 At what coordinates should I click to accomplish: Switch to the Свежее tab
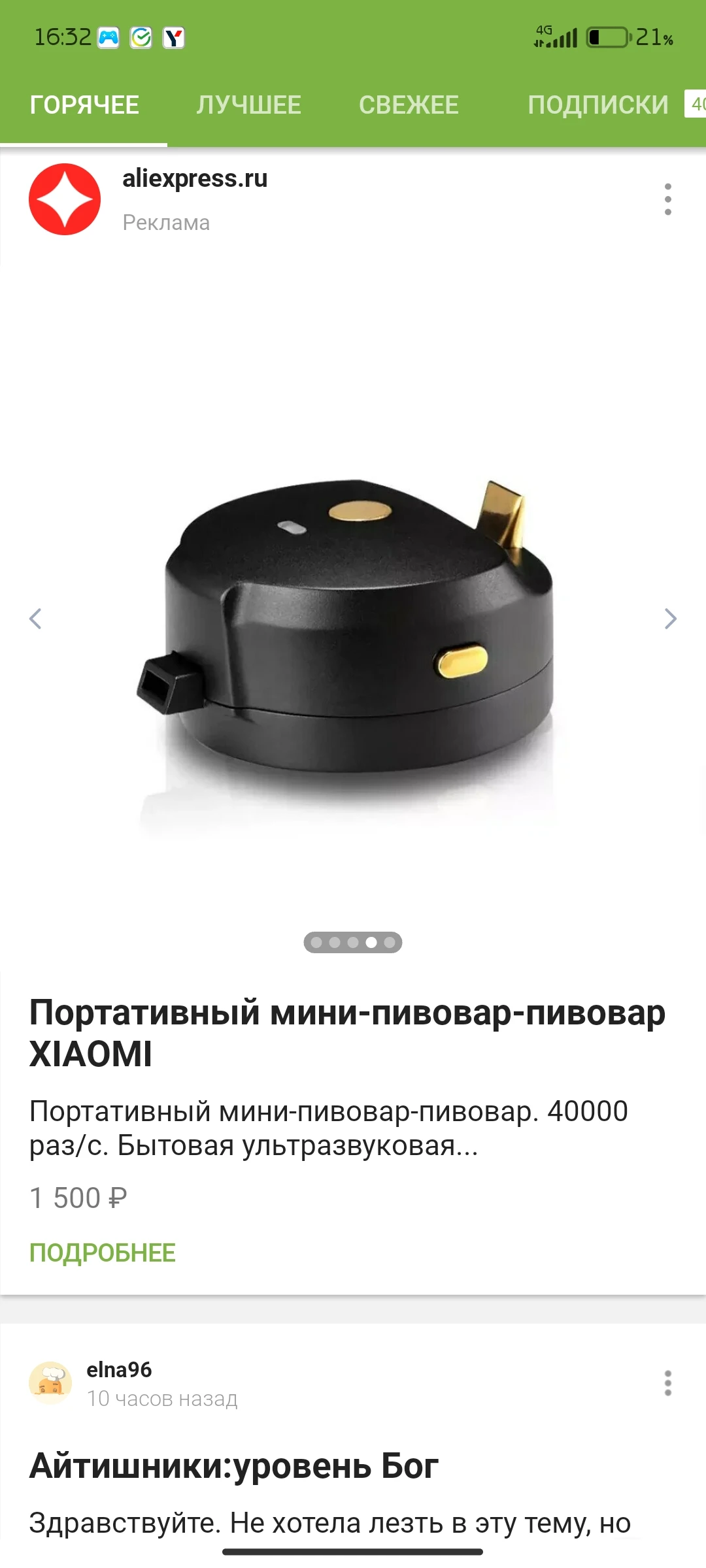tap(409, 105)
